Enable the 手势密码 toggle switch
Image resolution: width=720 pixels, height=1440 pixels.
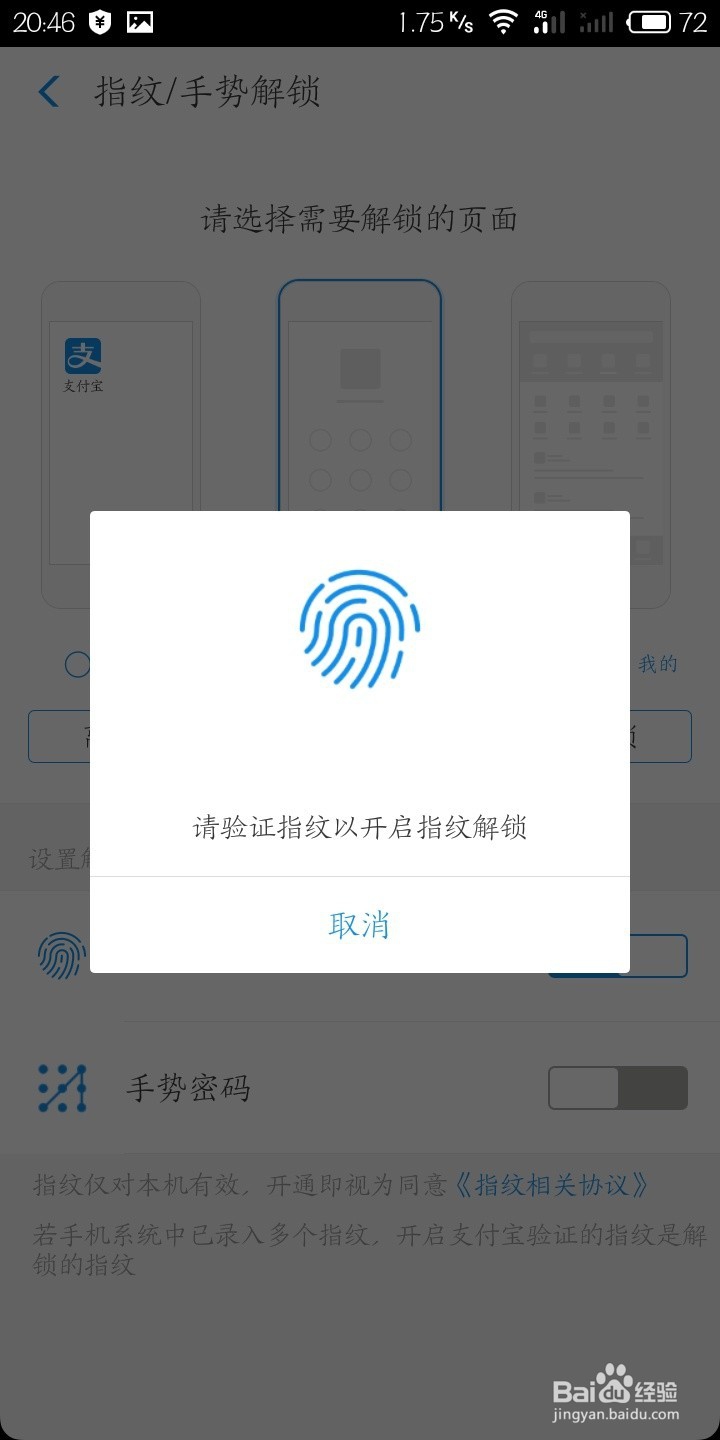tap(617, 1087)
